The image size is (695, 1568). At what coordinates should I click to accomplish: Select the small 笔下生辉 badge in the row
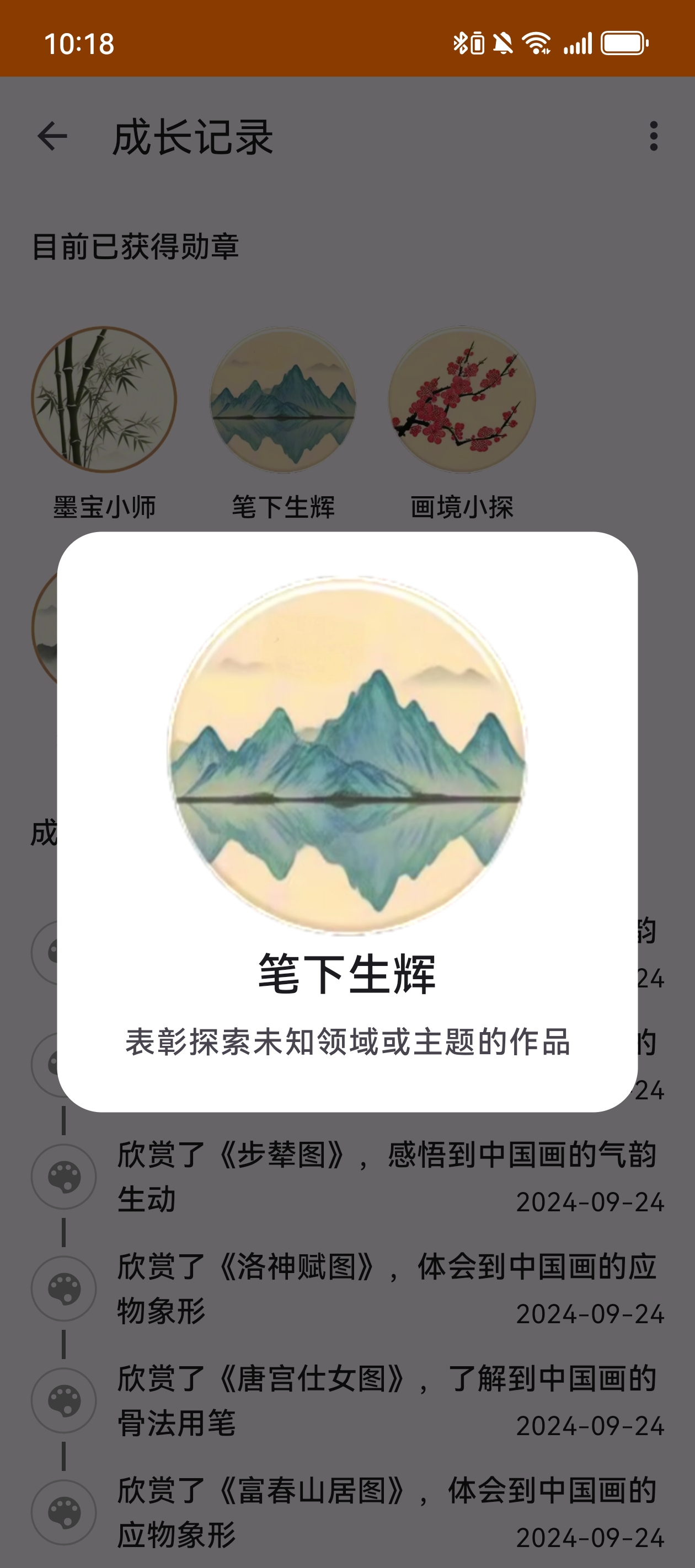click(283, 400)
